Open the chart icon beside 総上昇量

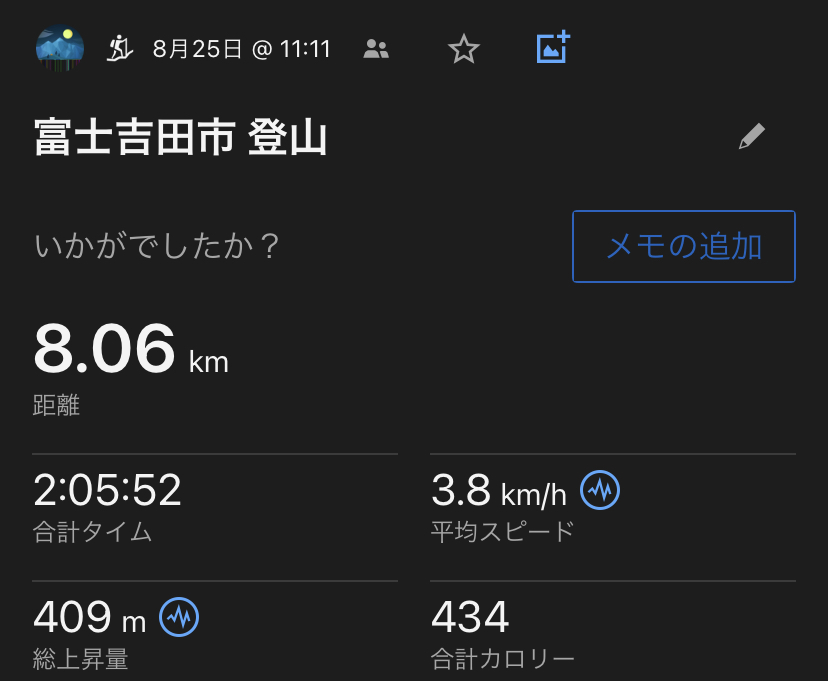180,618
